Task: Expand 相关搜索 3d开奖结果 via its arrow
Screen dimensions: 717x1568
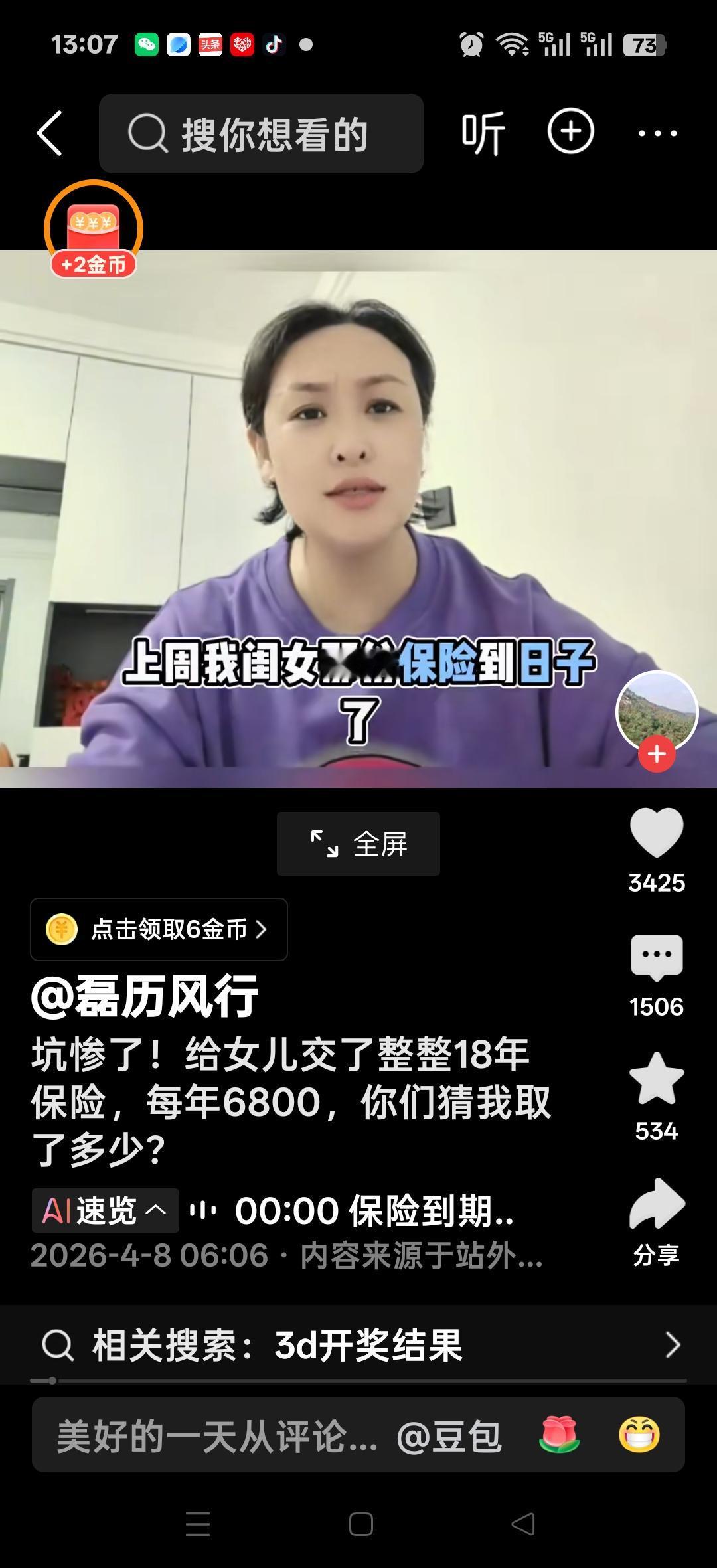Action: 672,1346
